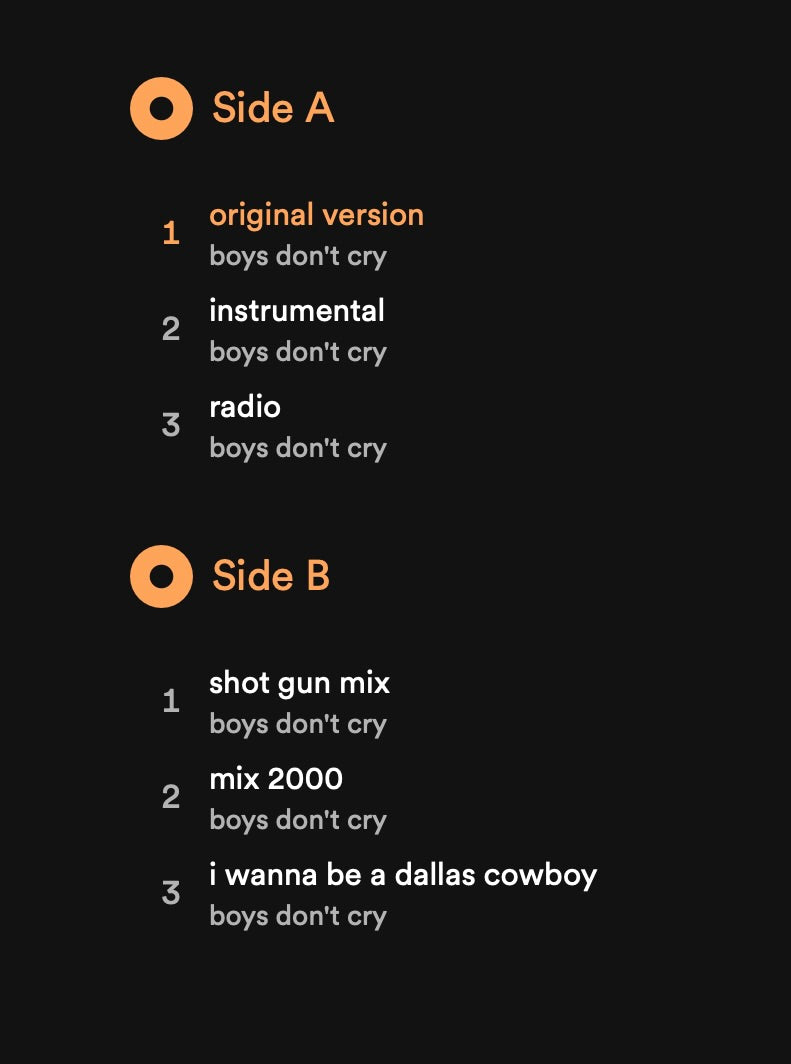Click track number 1 on Side A
The image size is (791, 1064).
coord(171,233)
